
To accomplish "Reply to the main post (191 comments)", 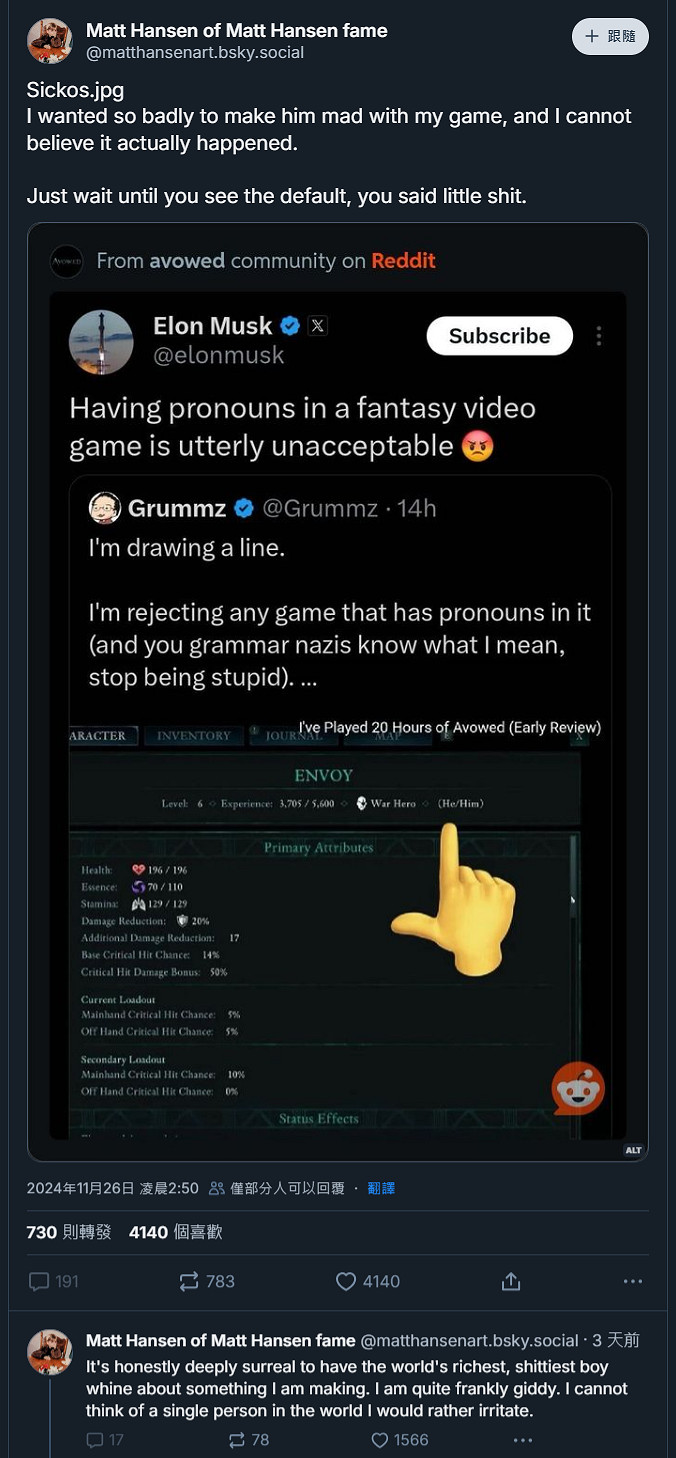I will coord(53,1281).
